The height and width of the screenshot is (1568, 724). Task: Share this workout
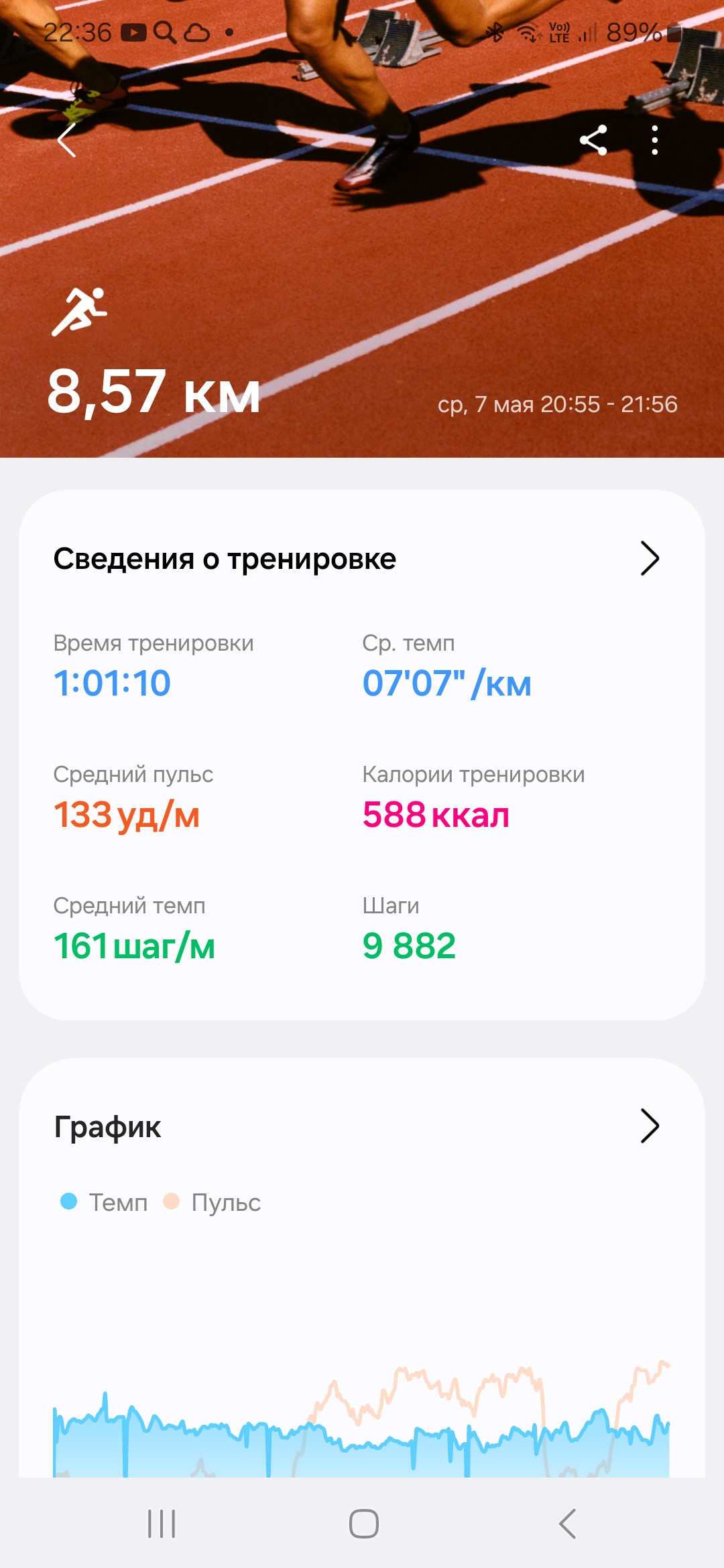point(593,140)
